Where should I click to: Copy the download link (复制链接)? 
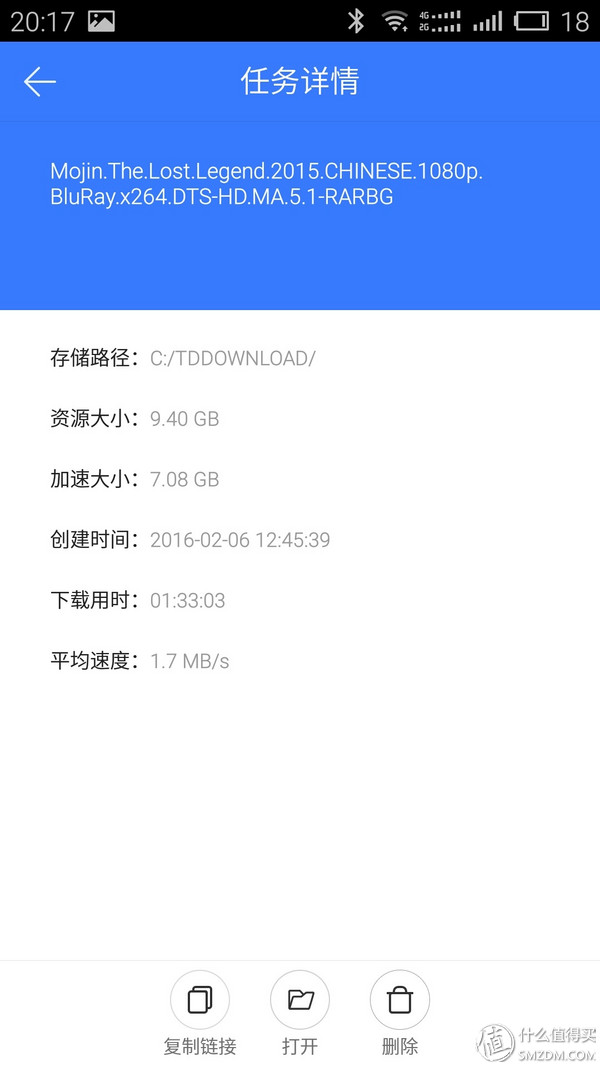click(x=200, y=1000)
